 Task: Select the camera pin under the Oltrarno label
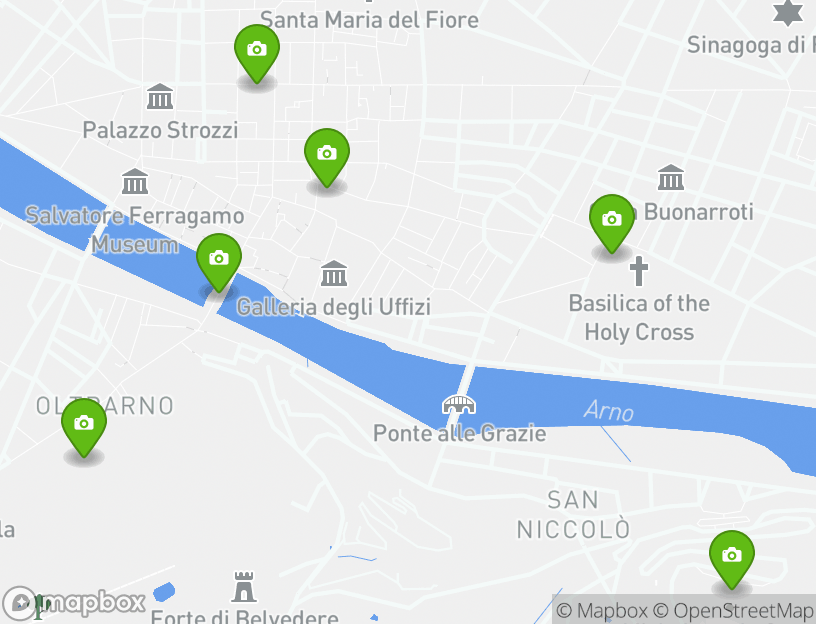tap(84, 424)
